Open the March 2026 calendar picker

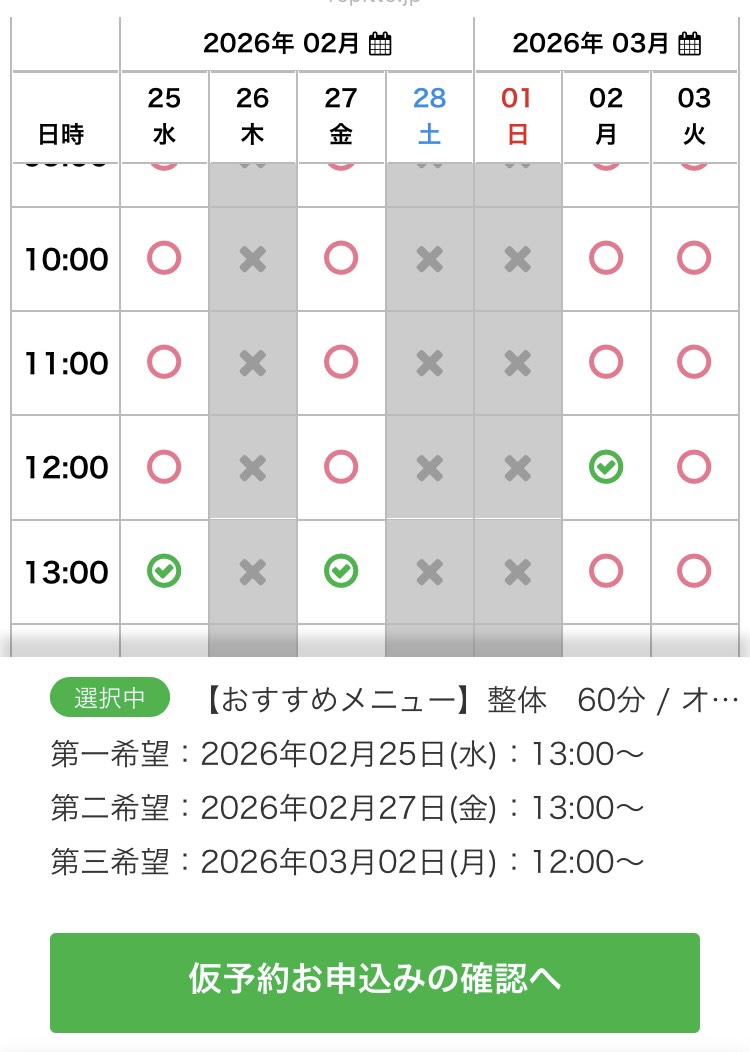point(690,44)
